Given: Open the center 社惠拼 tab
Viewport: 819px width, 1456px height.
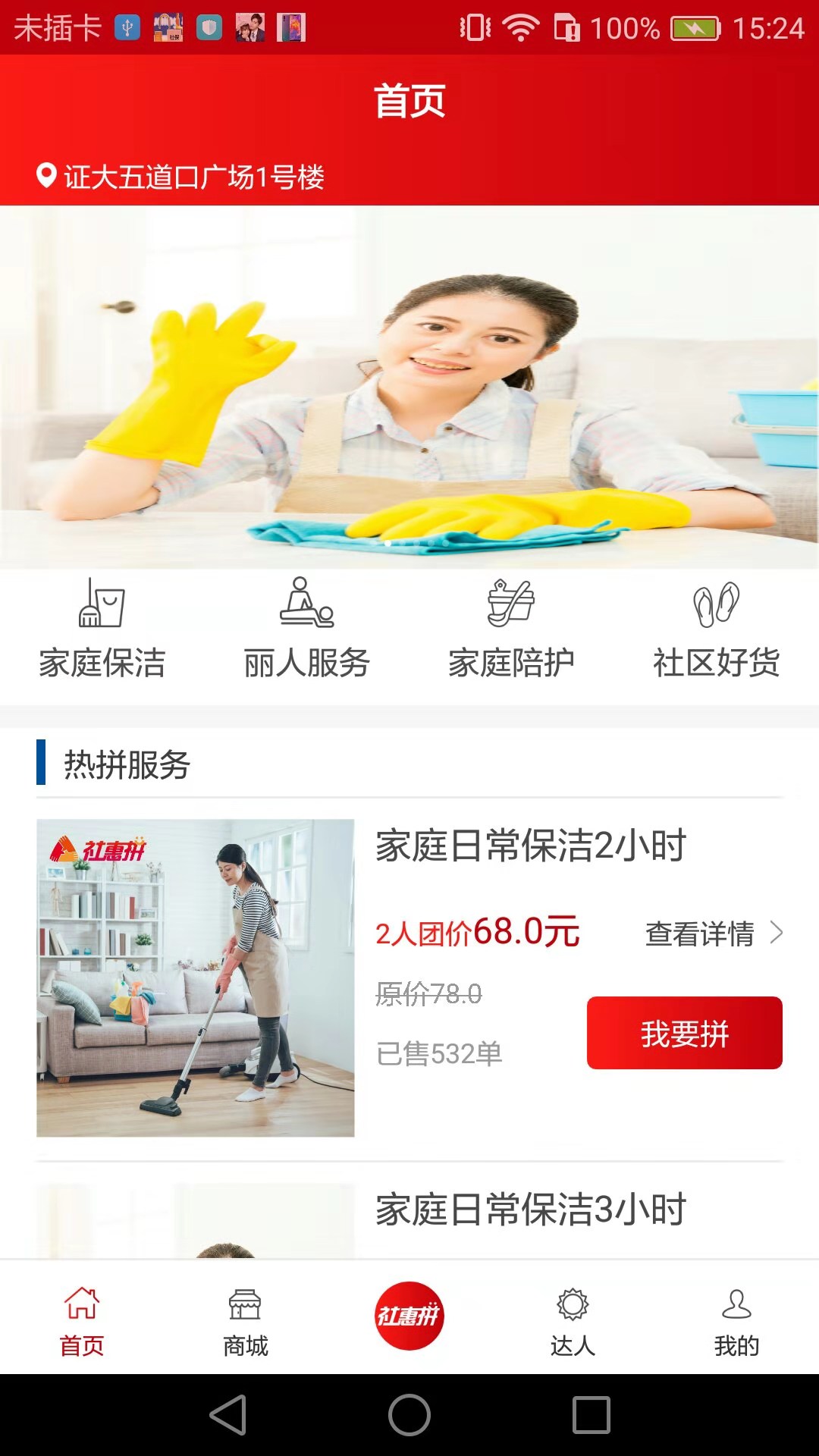Looking at the screenshot, I should 409,1316.
